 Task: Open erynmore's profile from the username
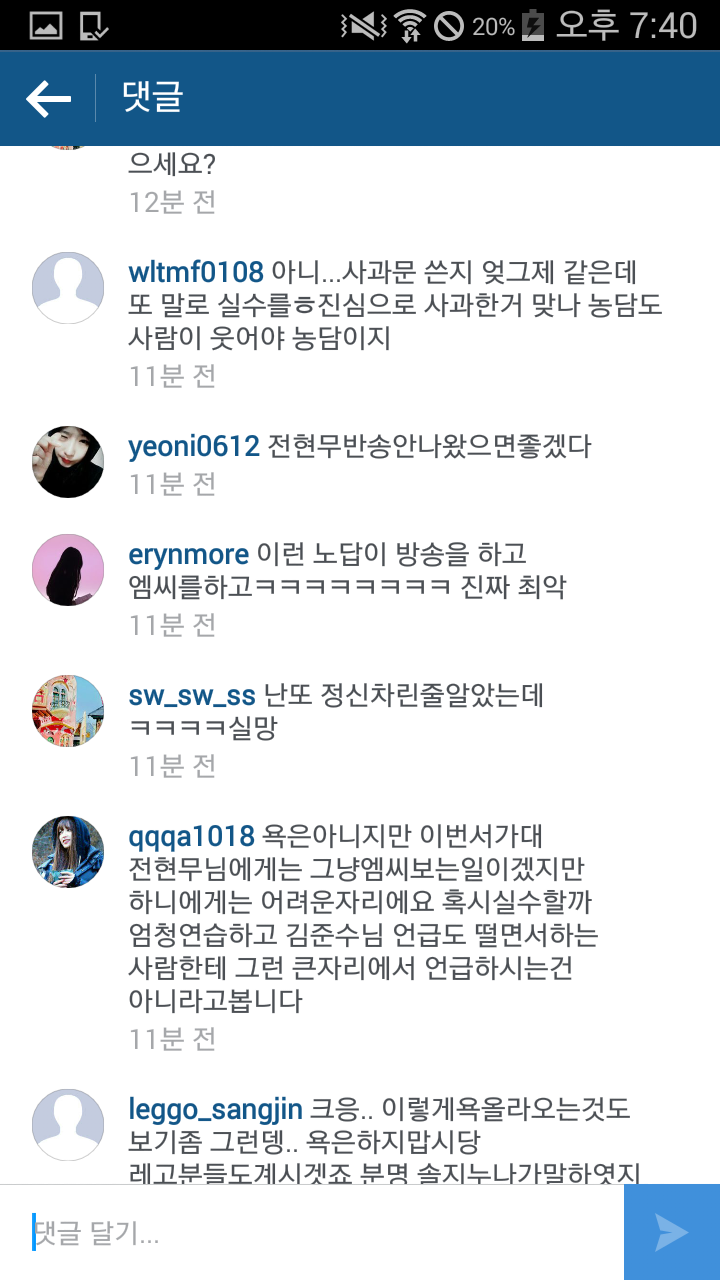[x=189, y=554]
